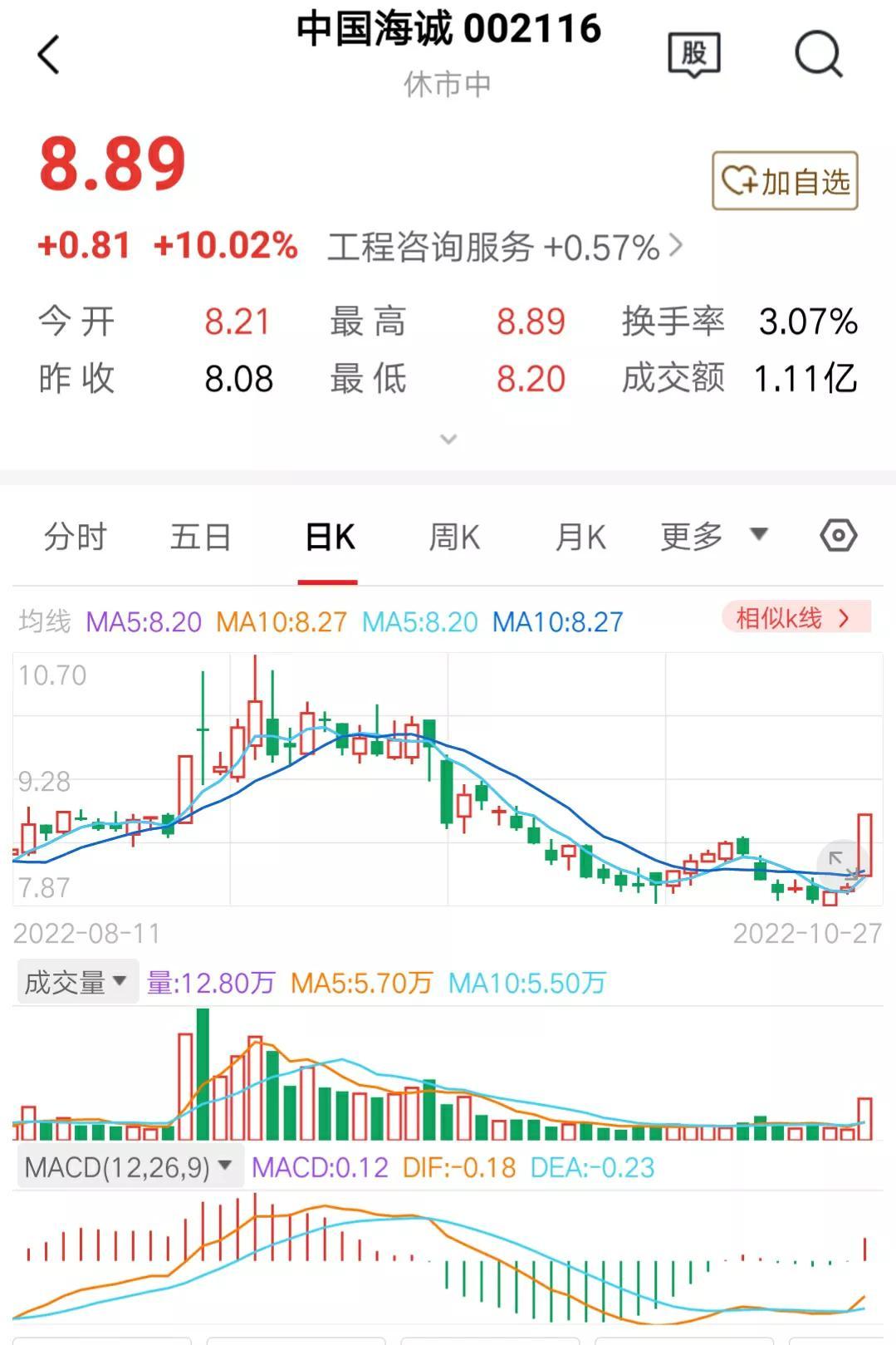Go back using the top-left arrow
The width and height of the screenshot is (896, 1345).
49,56
